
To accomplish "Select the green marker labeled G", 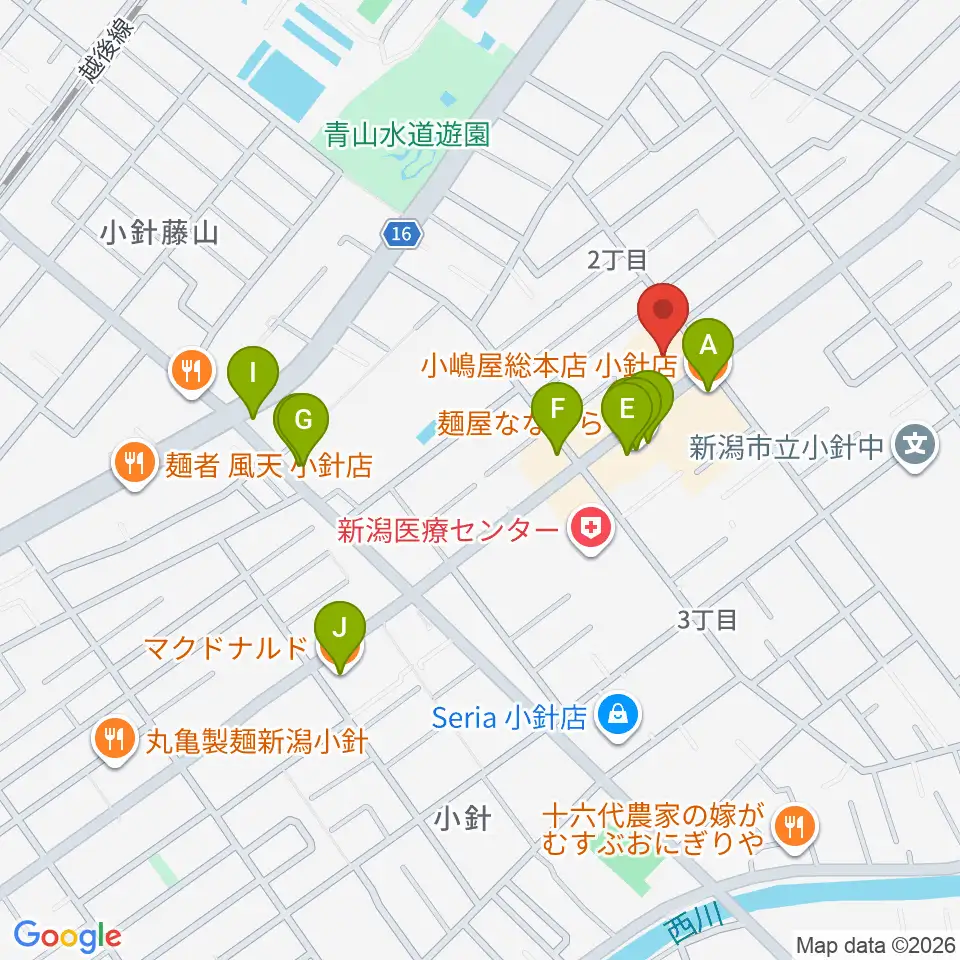I will [303, 427].
